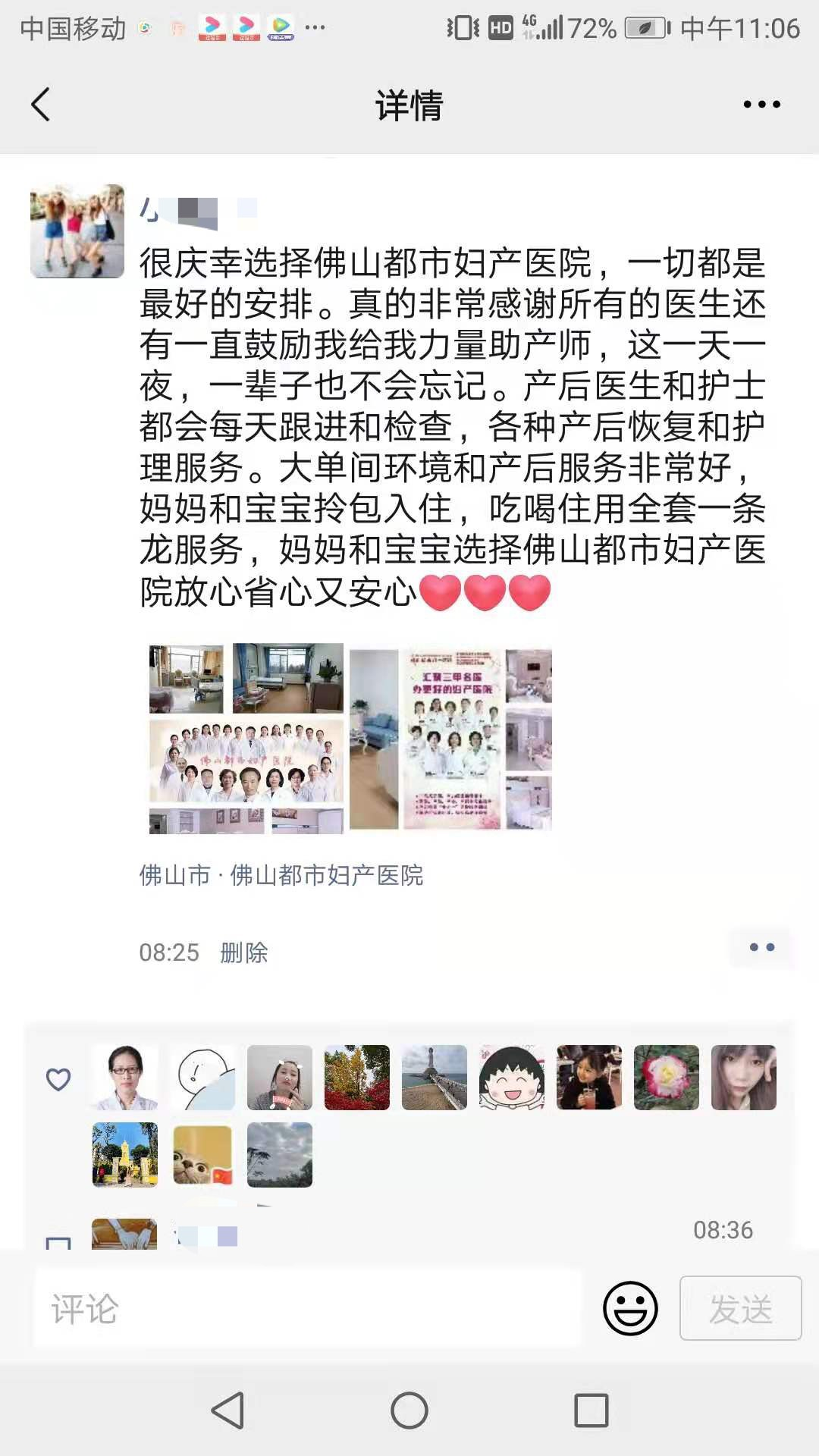Open the post options via the two-dot icon
Screen dimensions: 819x1456
click(761, 946)
